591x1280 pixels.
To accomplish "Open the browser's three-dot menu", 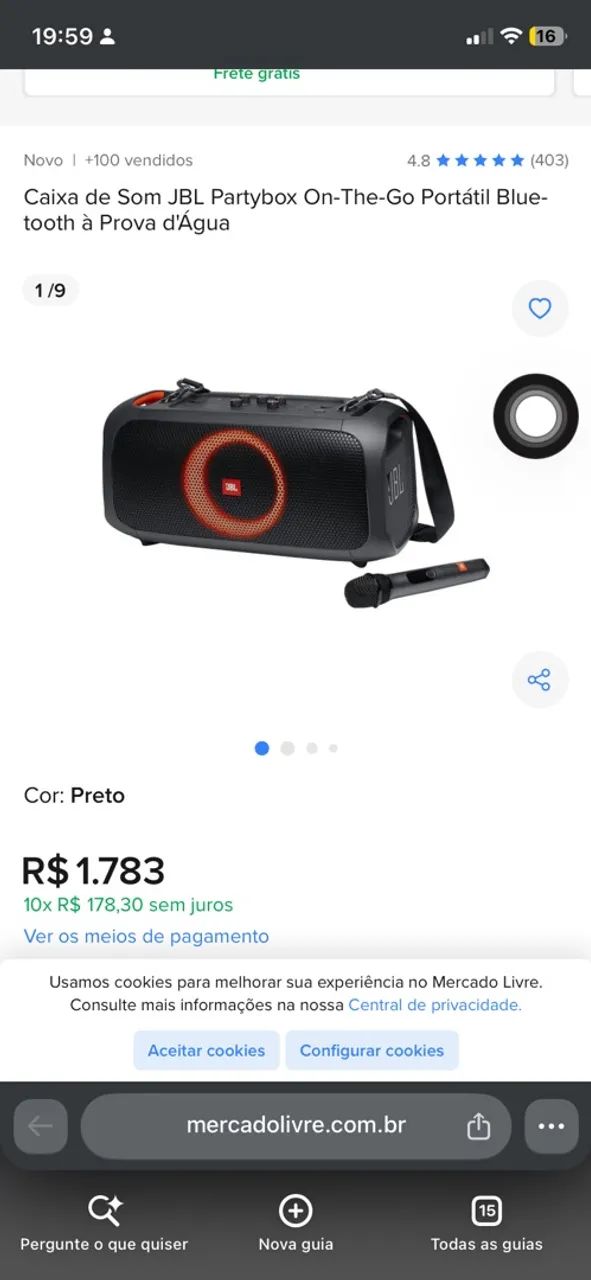I will [x=551, y=1126].
